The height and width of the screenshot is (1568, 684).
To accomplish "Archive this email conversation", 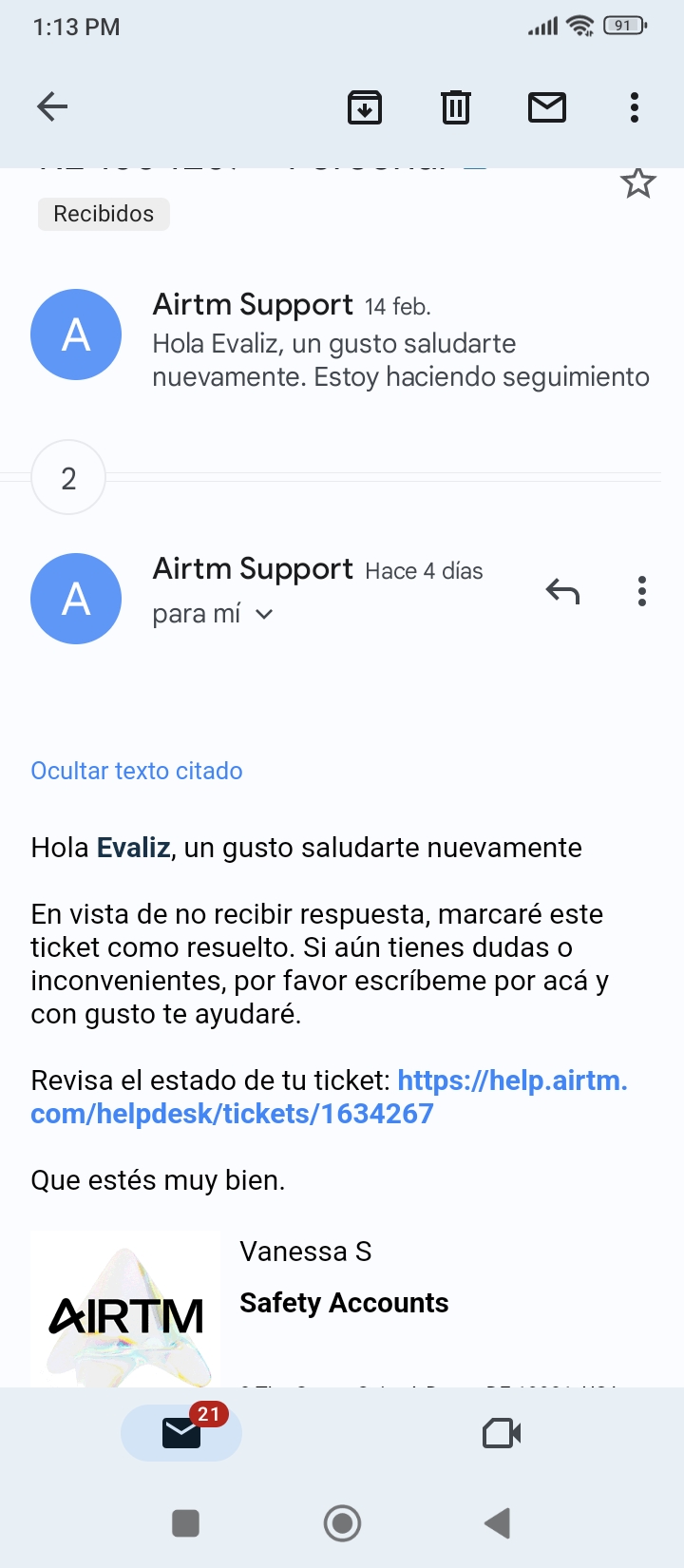I will 365,106.
